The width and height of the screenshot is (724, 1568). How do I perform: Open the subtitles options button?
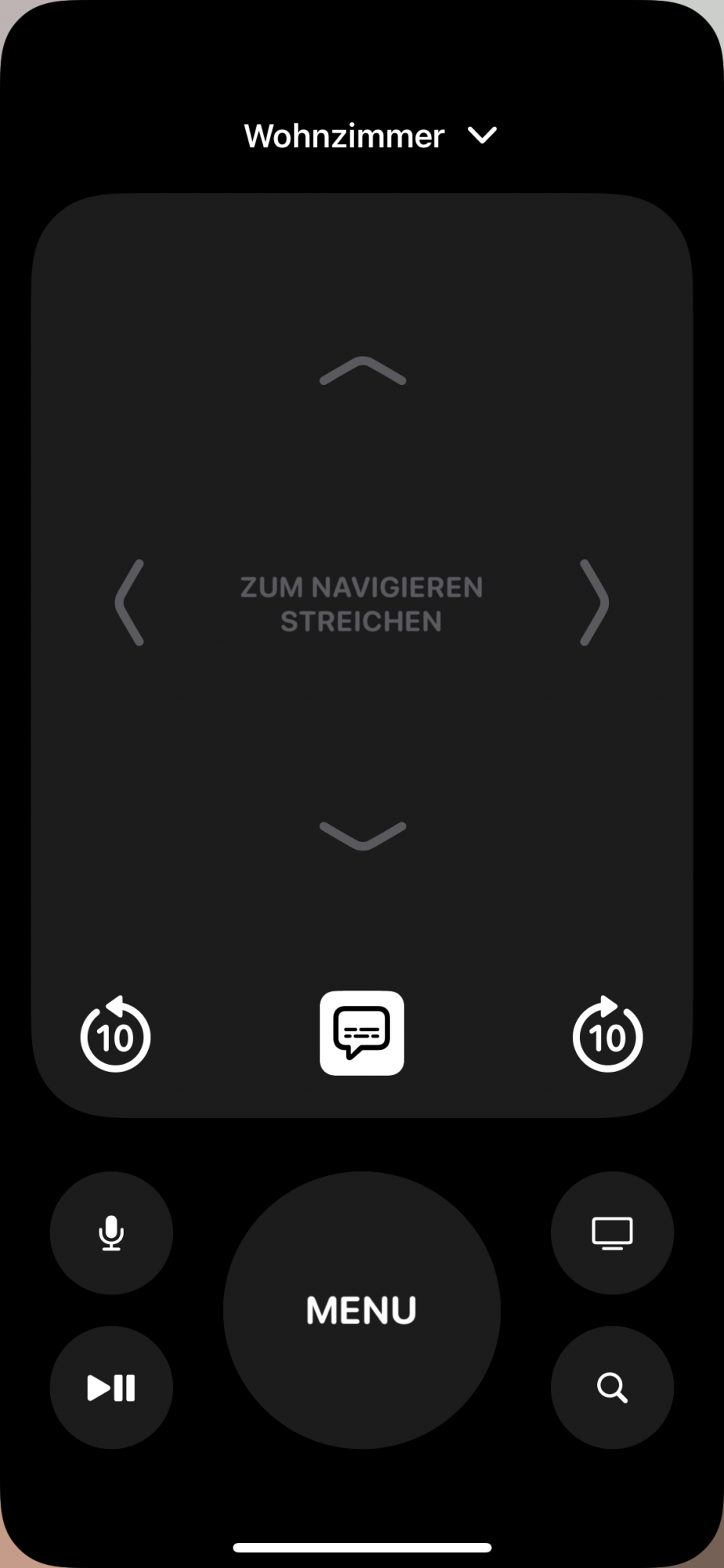[x=362, y=1033]
